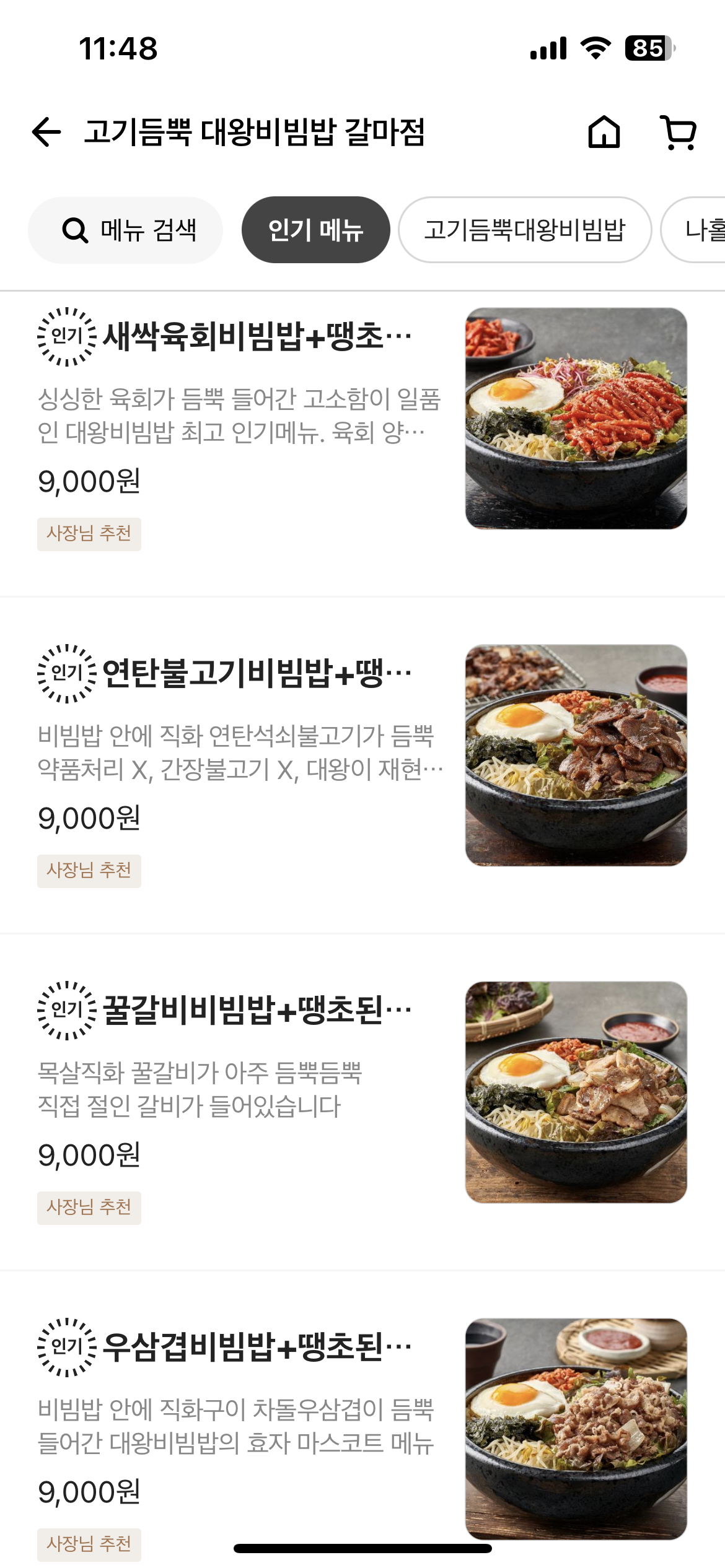Open the 꿀갈비비빔밥 menu item
The height and width of the screenshot is (1568, 725).
[257, 1011]
